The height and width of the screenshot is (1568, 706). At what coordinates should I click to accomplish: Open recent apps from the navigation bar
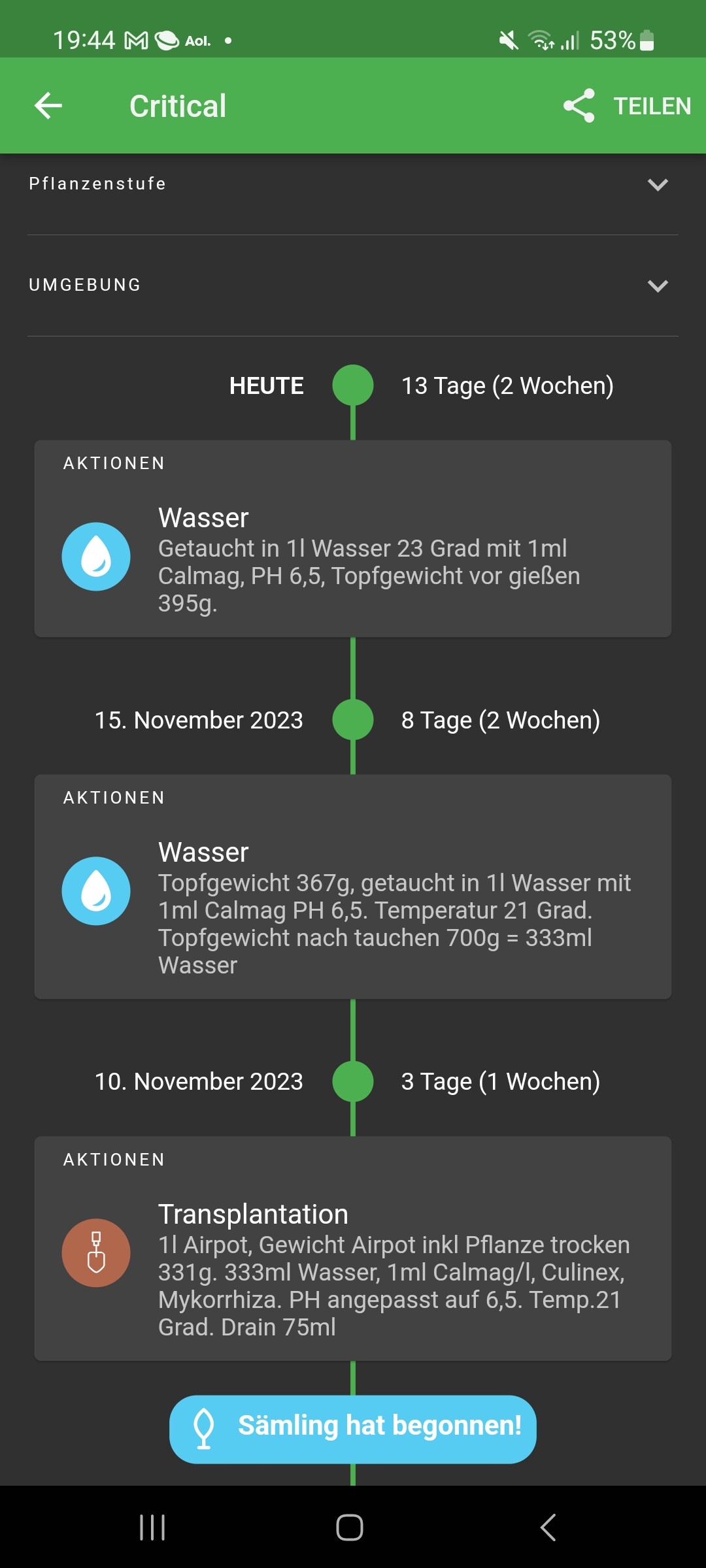(152, 1527)
